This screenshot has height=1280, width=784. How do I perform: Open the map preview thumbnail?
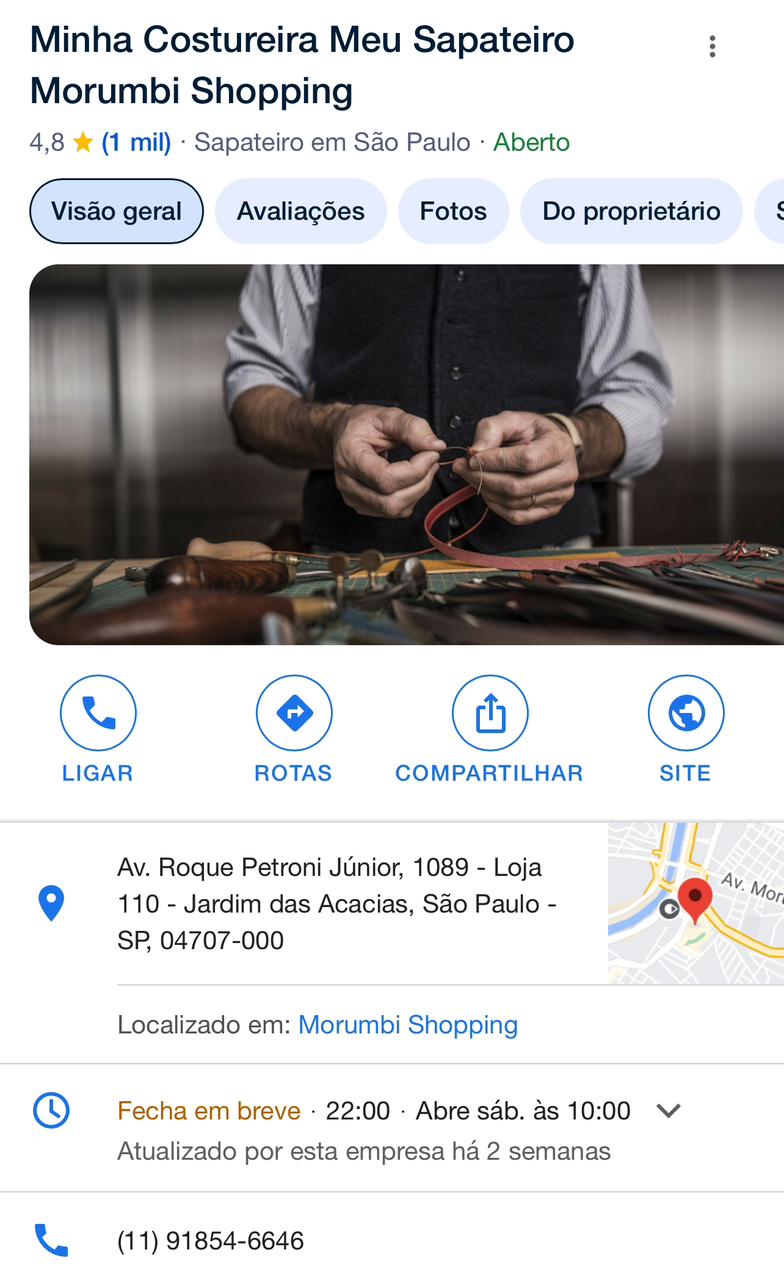point(695,903)
